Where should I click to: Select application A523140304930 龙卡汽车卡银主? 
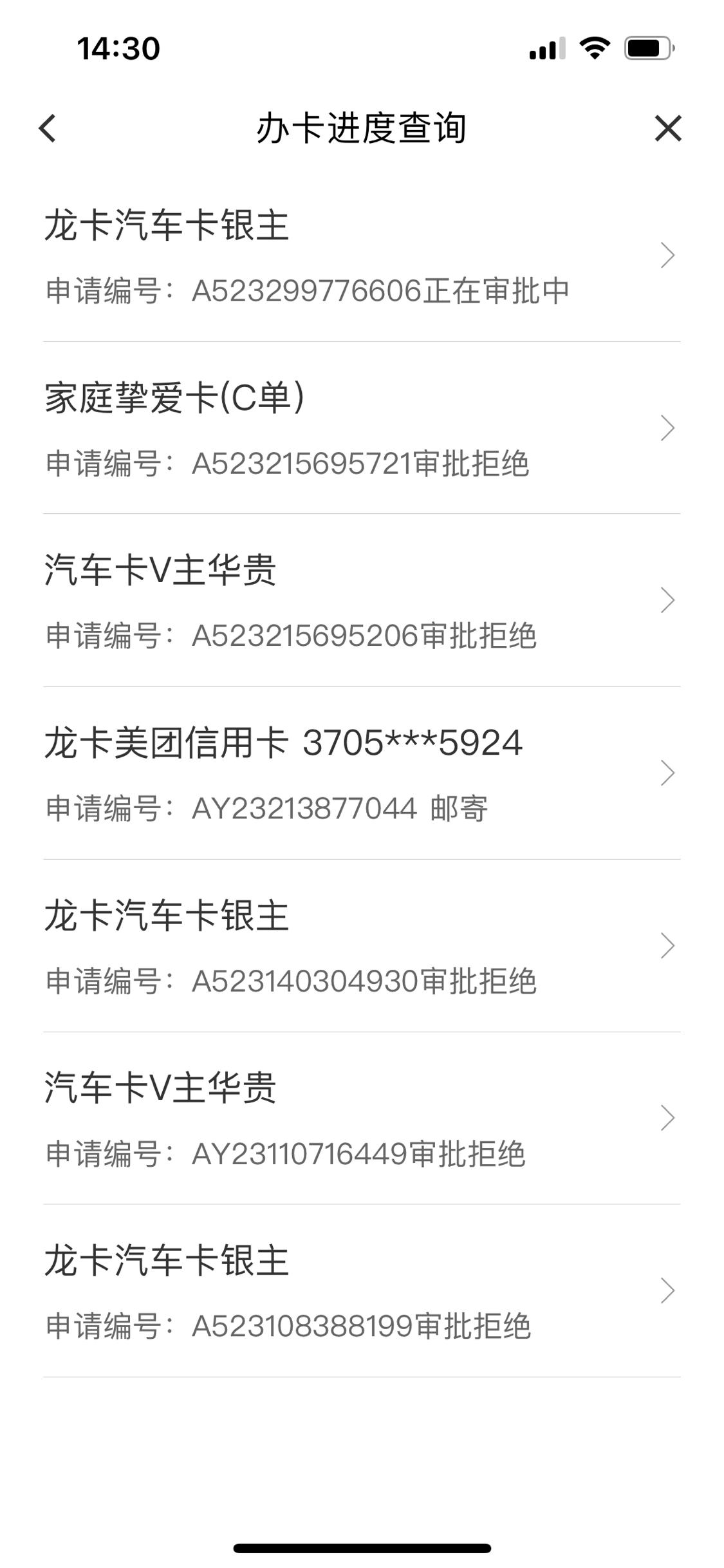tap(362, 946)
